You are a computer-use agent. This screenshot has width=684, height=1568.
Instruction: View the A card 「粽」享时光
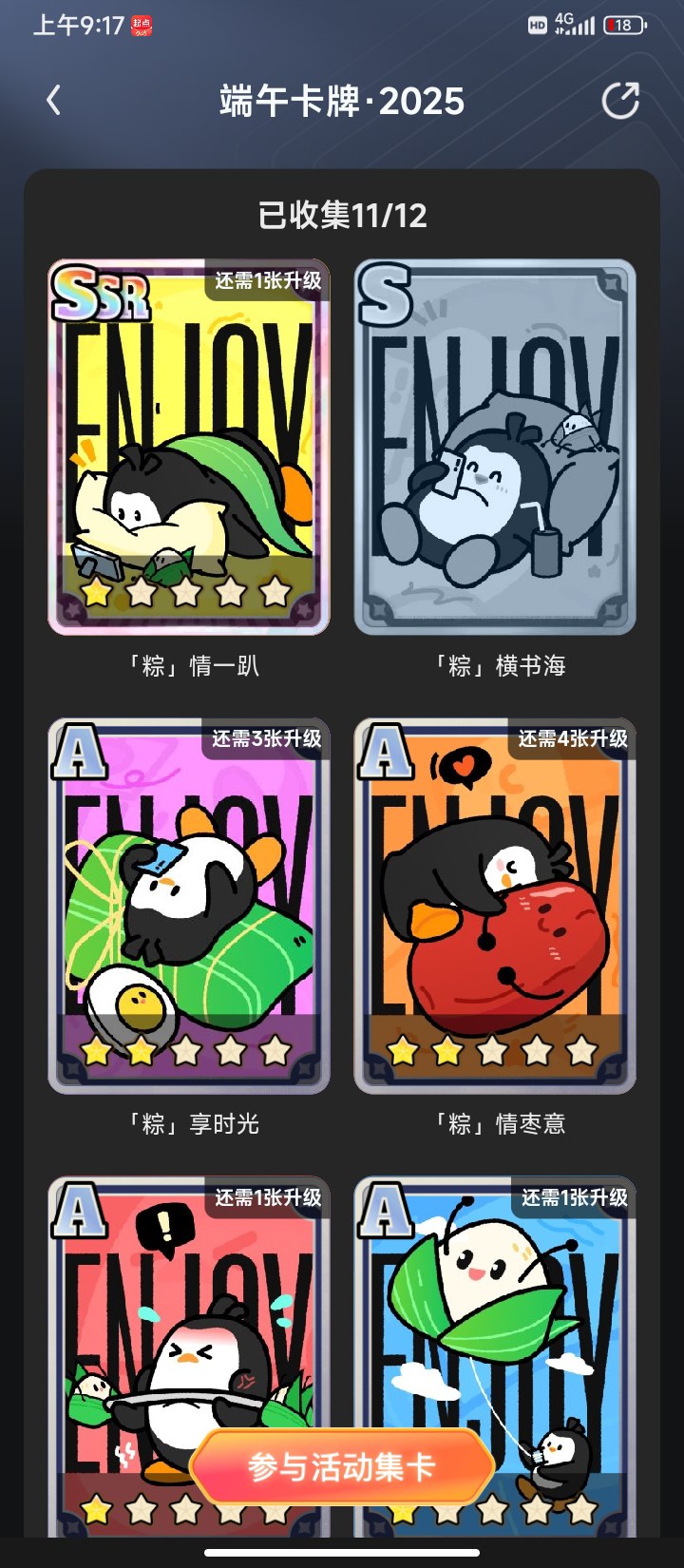(189, 906)
